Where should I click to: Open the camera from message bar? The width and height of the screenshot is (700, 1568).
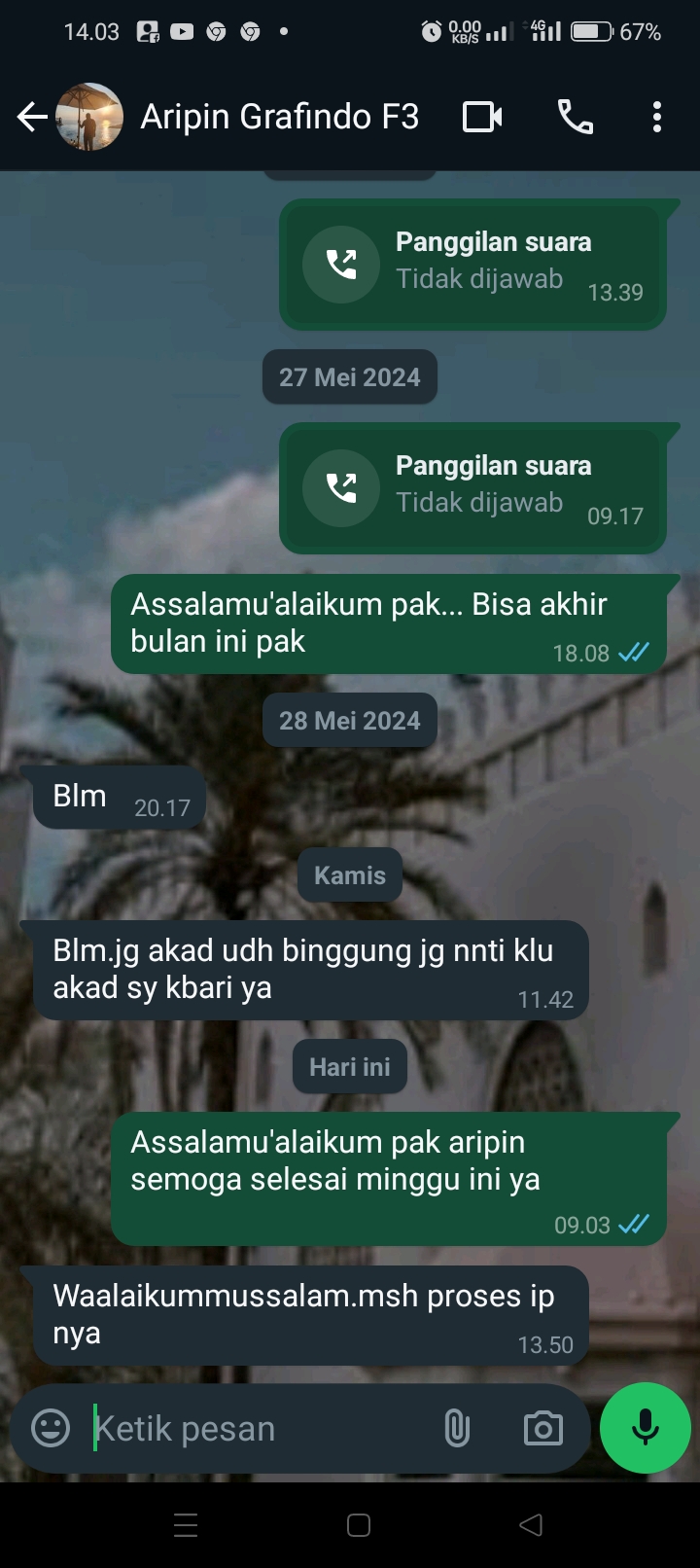pyautogui.click(x=542, y=1429)
